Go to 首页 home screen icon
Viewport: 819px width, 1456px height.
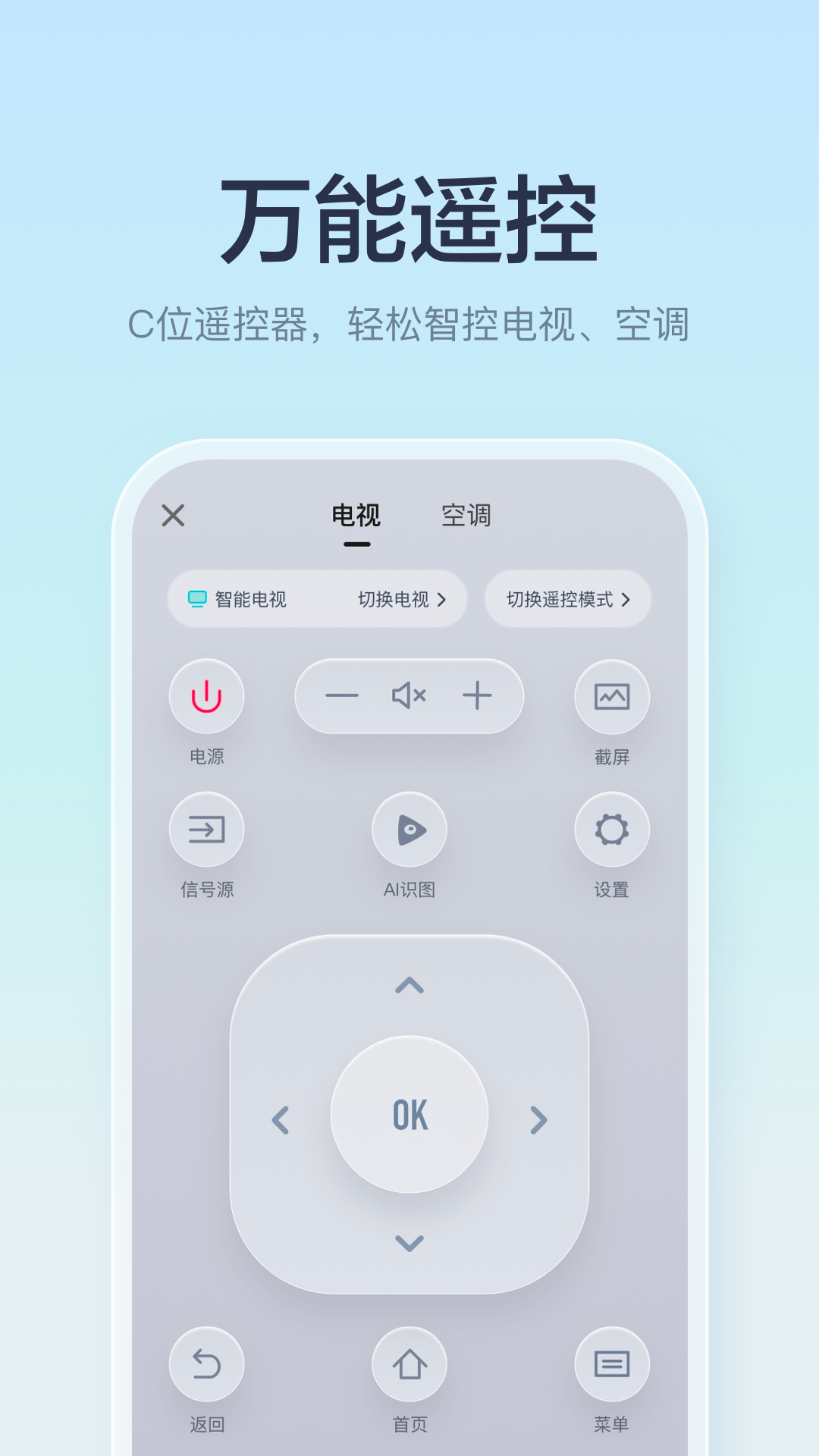tap(409, 1363)
